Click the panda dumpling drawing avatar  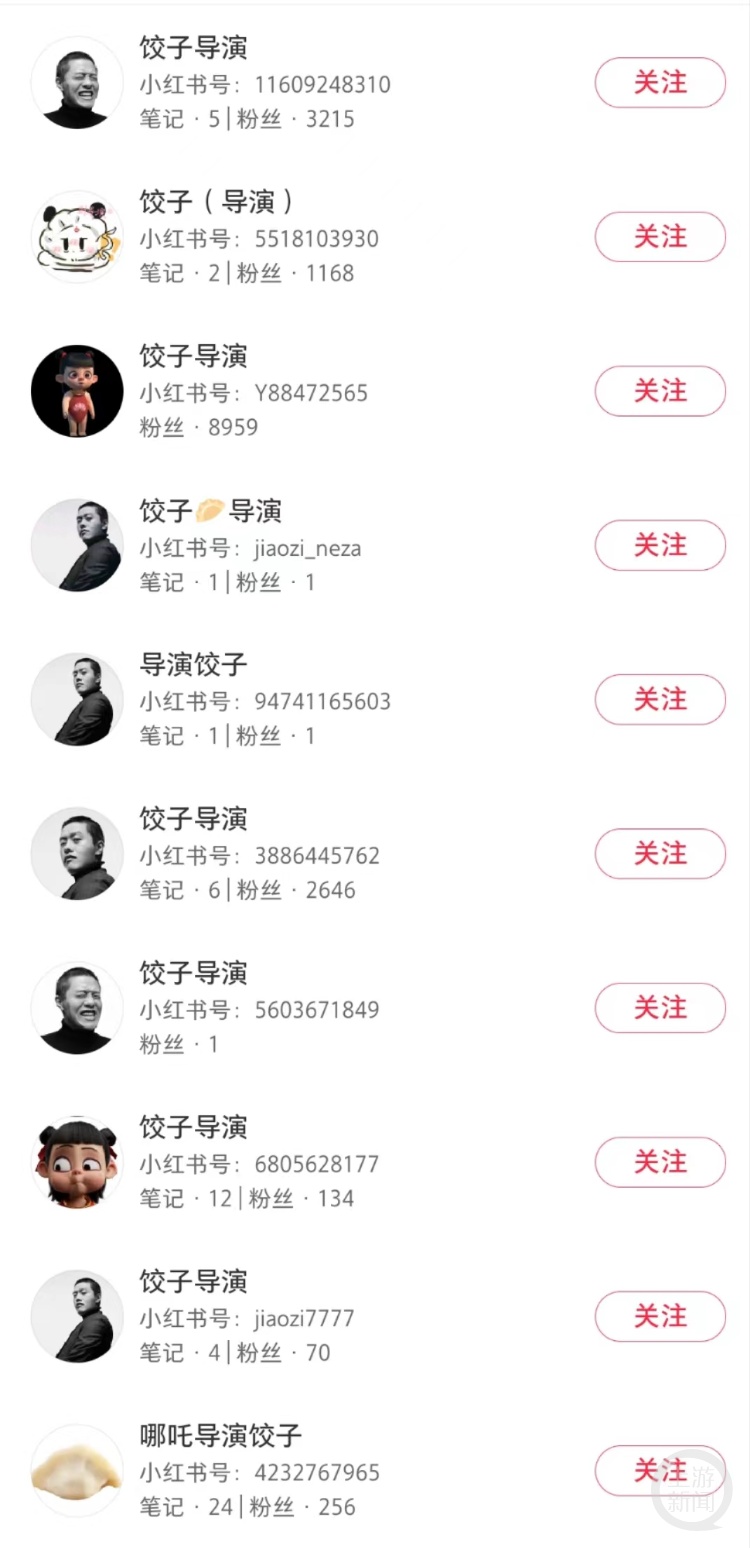pyautogui.click(x=77, y=237)
